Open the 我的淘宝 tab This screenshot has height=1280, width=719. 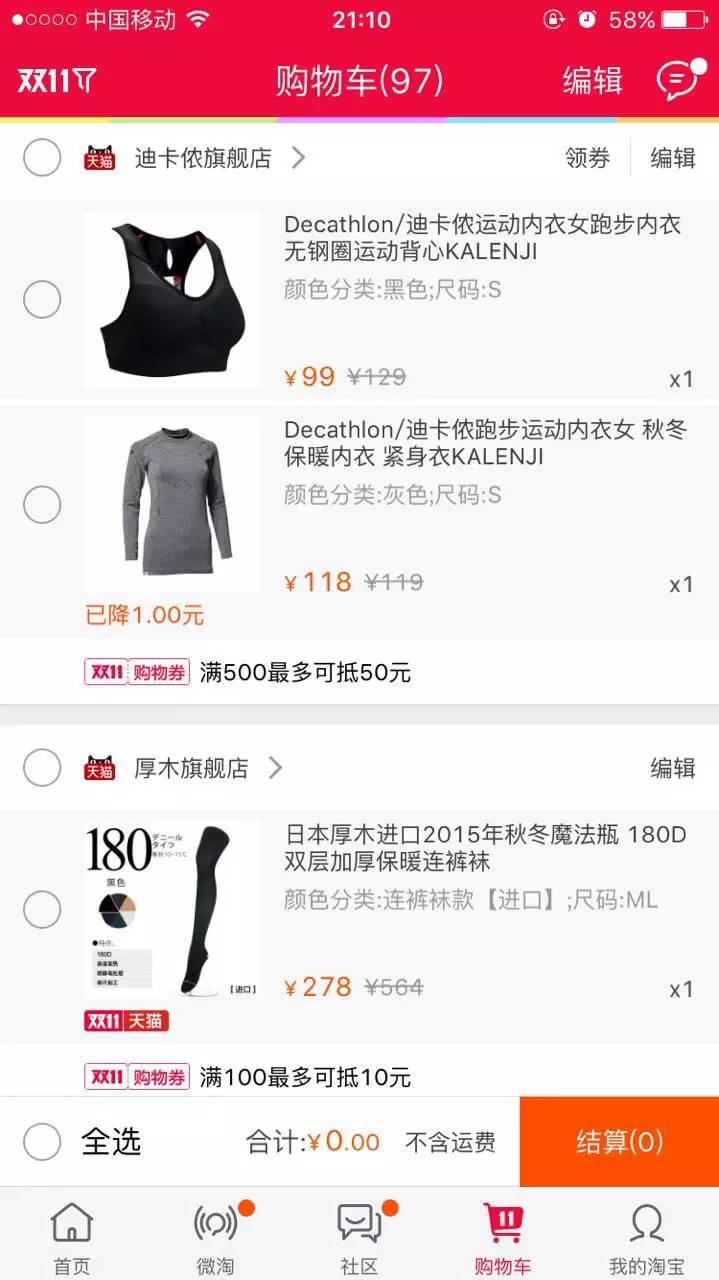(x=647, y=1237)
